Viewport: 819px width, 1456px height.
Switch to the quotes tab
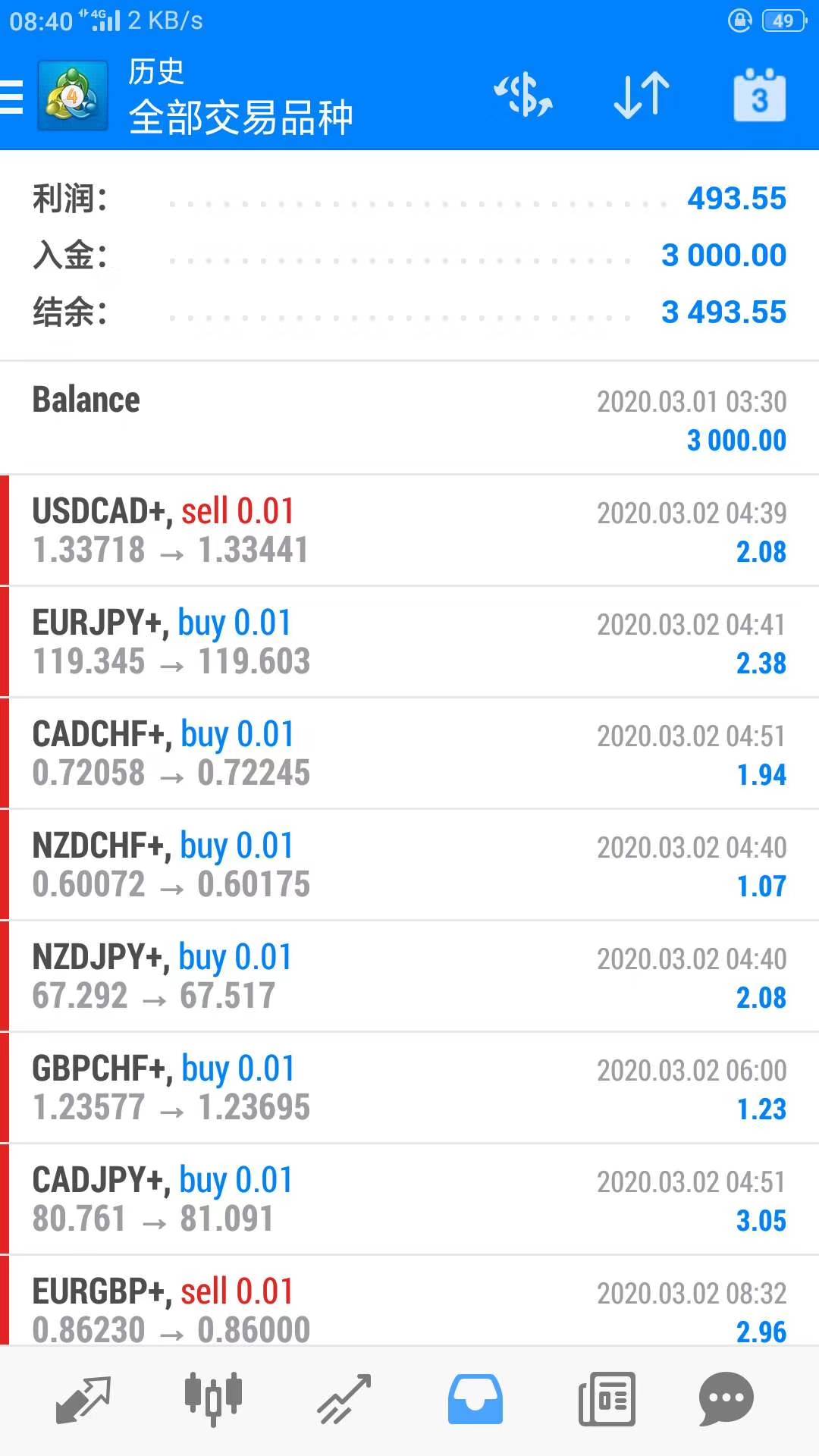83,1399
